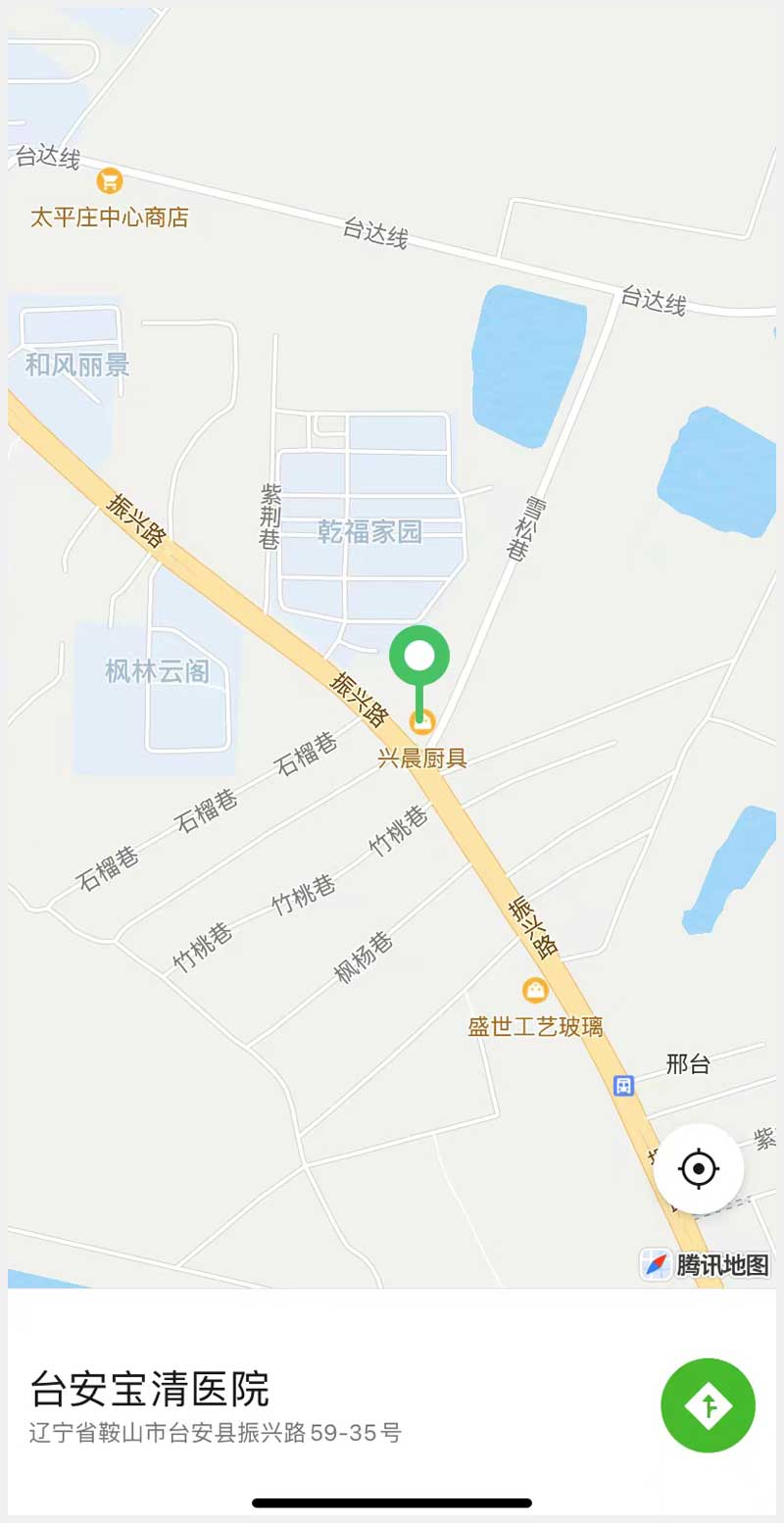
Task: Open the 太平庄中心商店 store marker
Action: [x=110, y=181]
